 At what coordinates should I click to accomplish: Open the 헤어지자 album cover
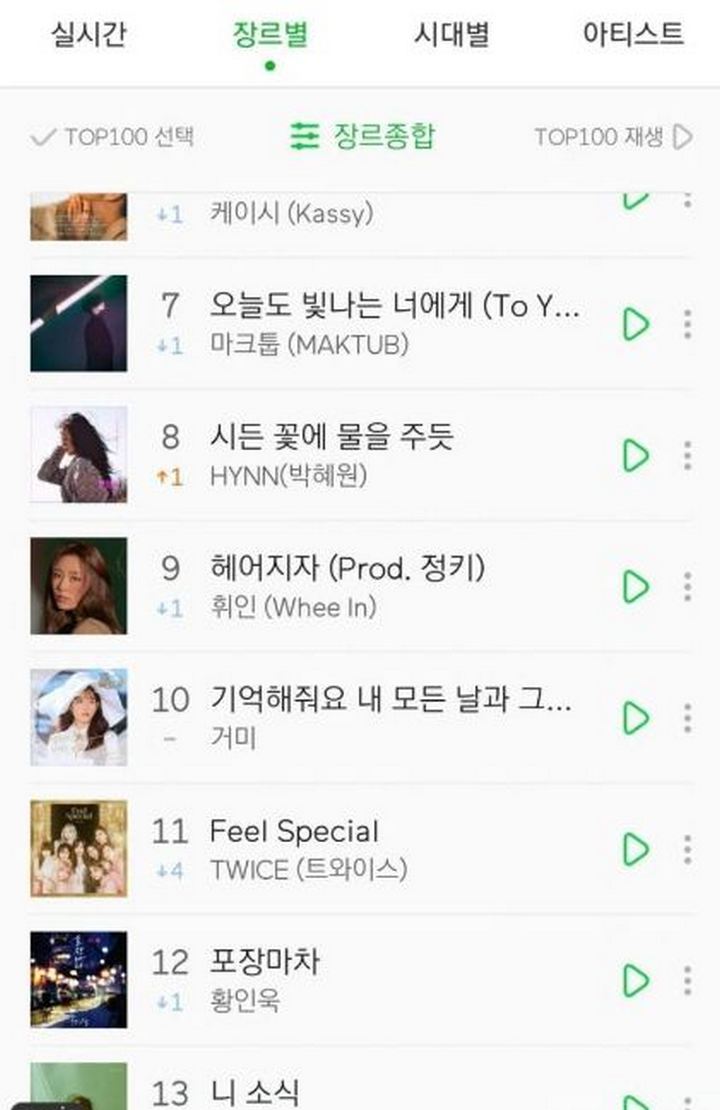coord(79,586)
